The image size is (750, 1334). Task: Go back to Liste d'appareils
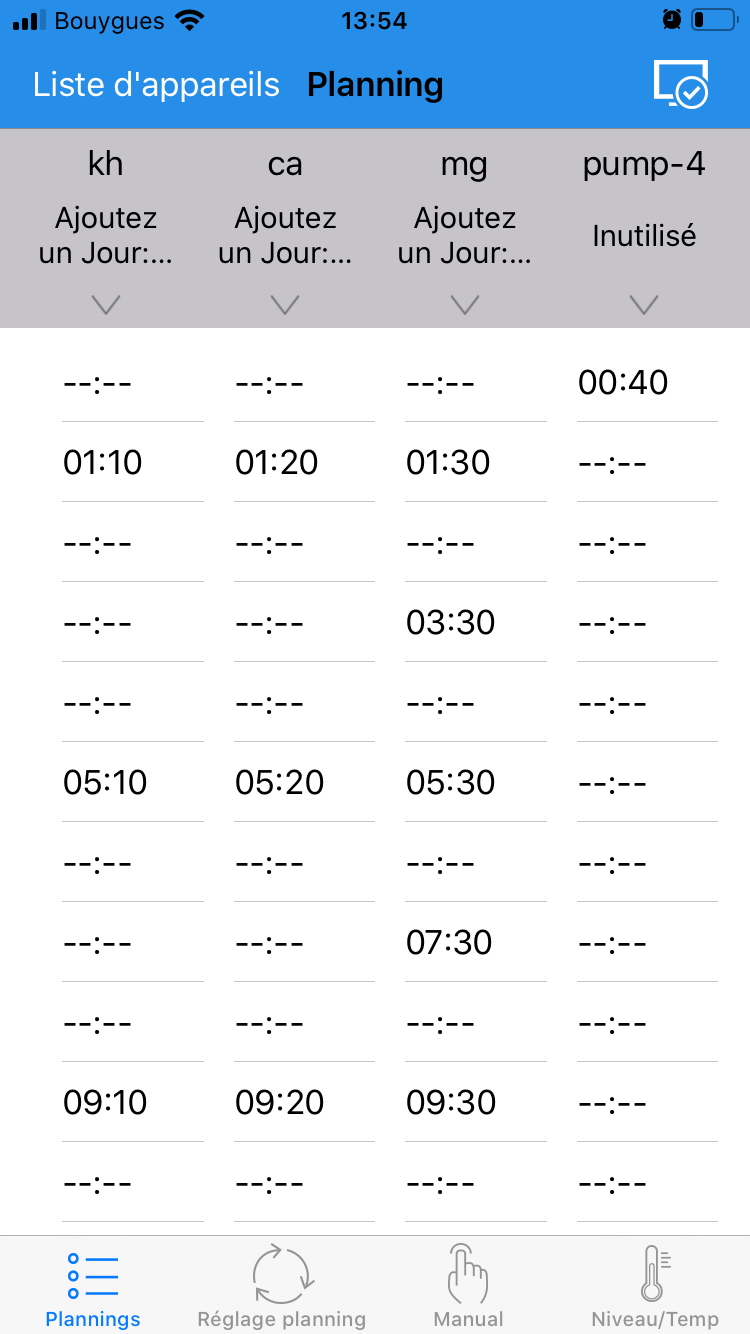coord(156,85)
